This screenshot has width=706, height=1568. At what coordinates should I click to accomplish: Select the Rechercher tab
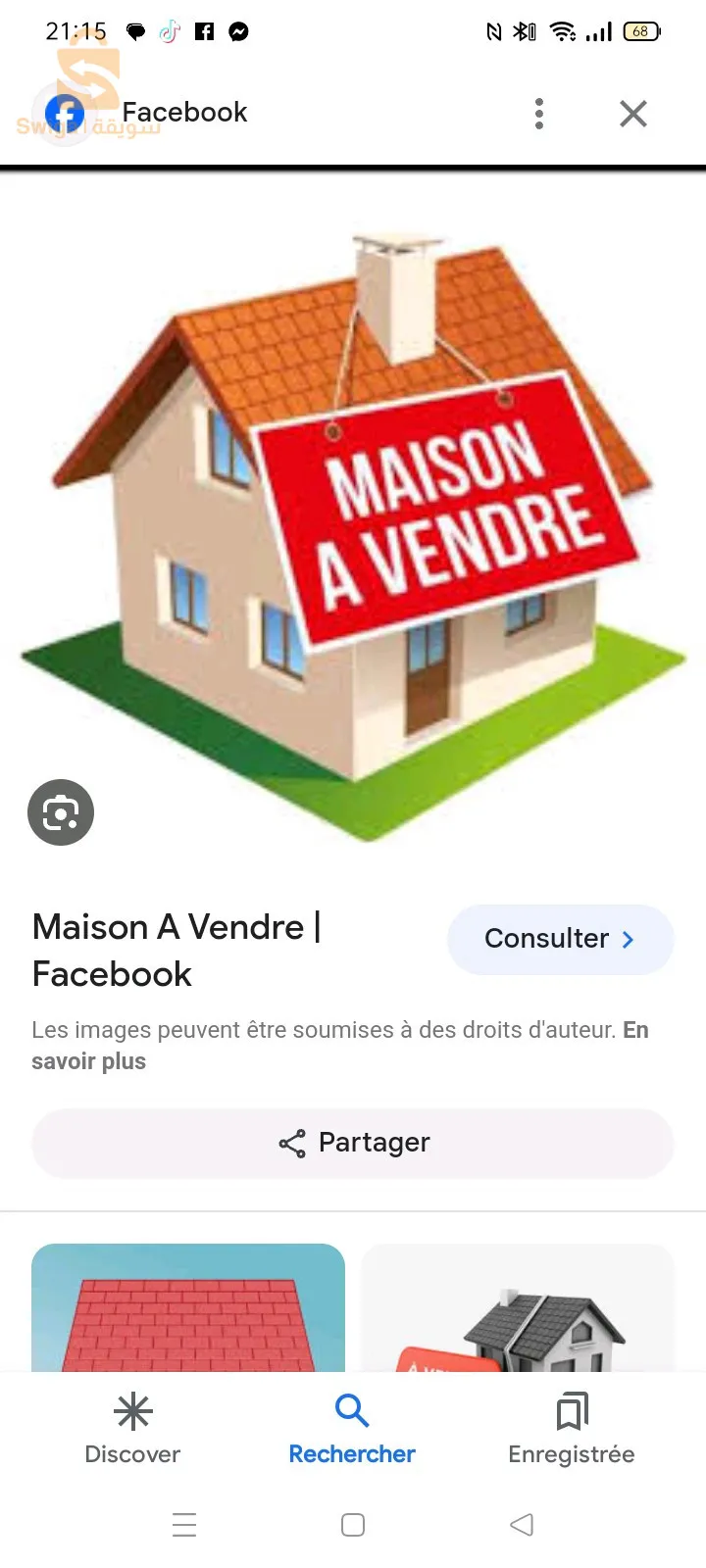click(352, 1429)
